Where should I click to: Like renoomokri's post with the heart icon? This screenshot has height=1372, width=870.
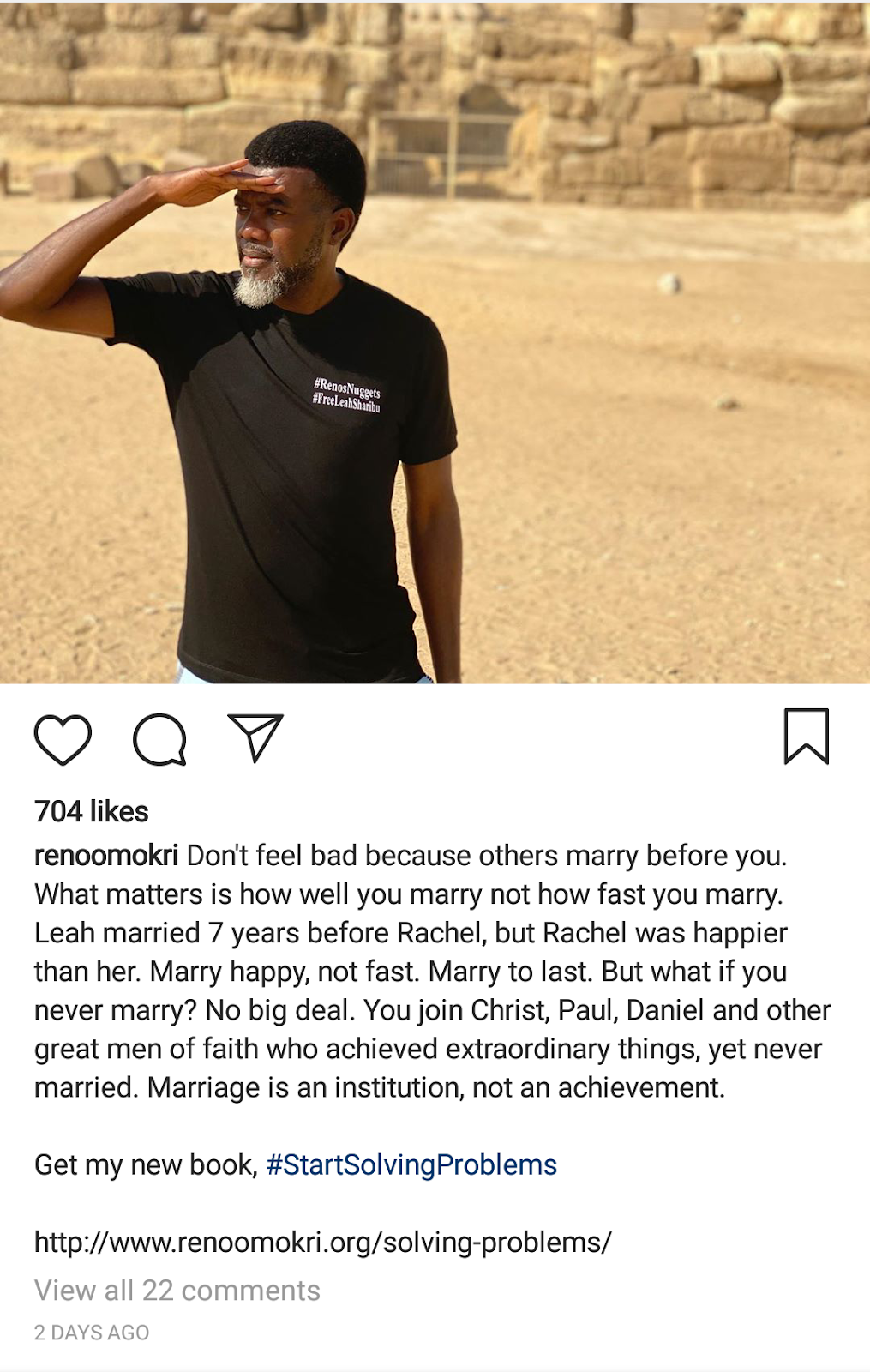(63, 738)
